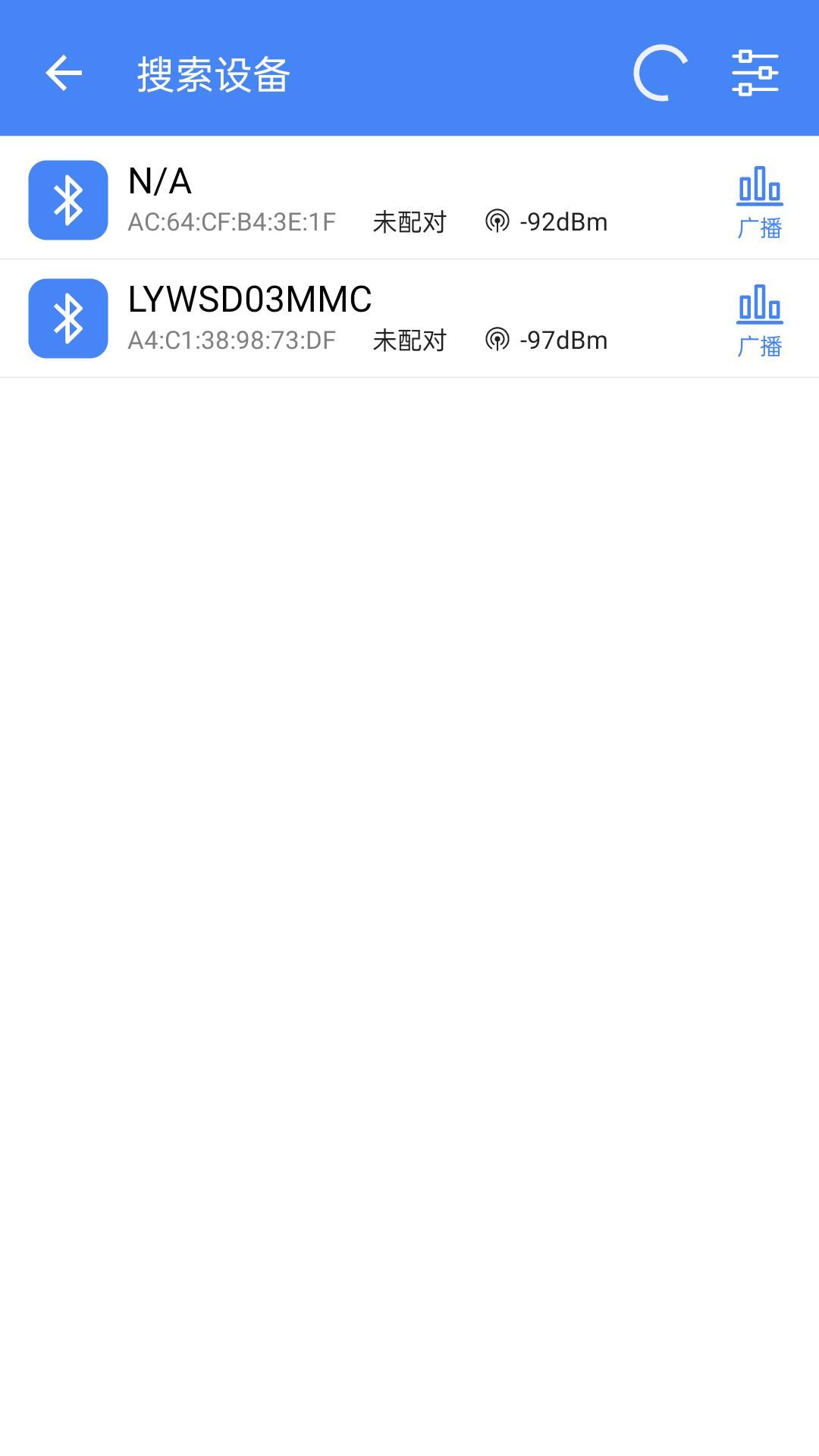Tap the Bluetooth icon for LYWSD03MMC

click(67, 318)
